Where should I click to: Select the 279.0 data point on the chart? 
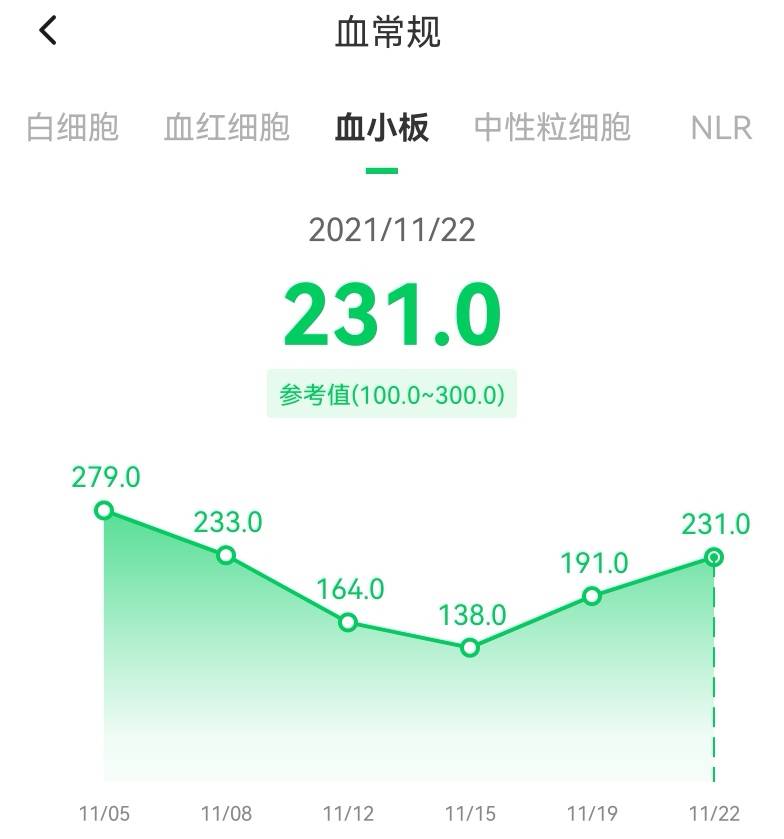point(103,511)
